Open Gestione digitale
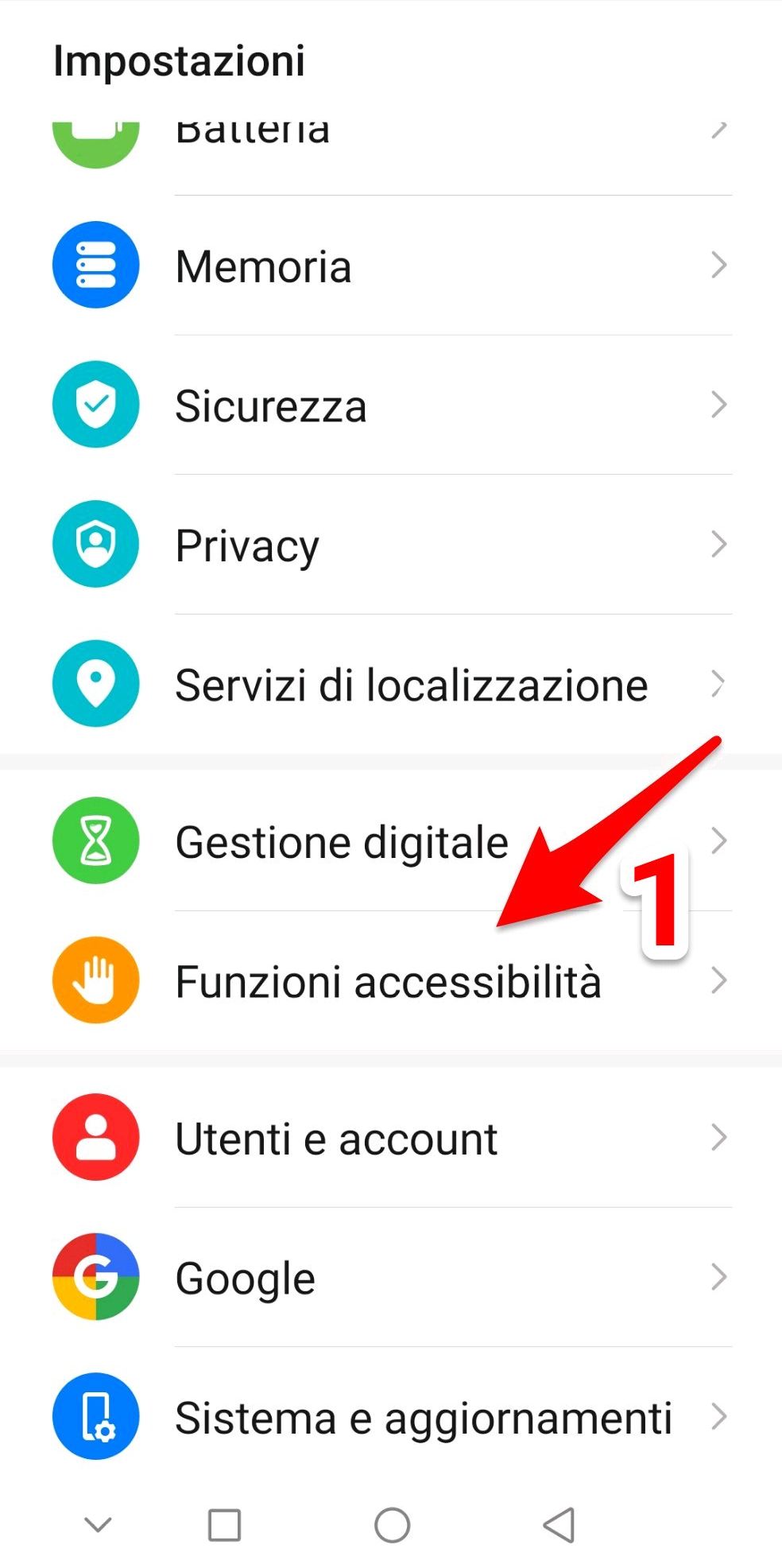 pos(391,840)
